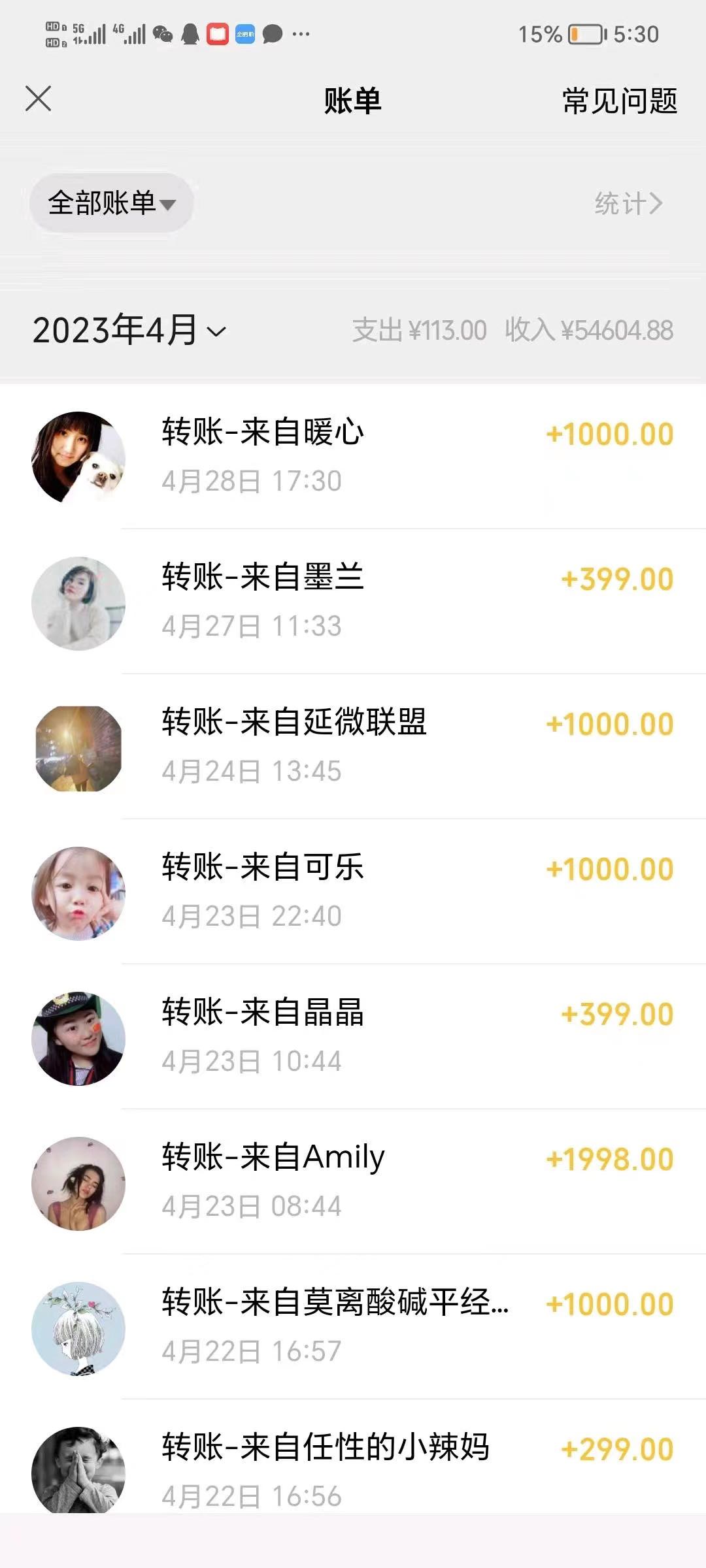The width and height of the screenshot is (706, 1568).
Task: Open the transfer from 莫离酸碱平经
Action: pos(353,1326)
